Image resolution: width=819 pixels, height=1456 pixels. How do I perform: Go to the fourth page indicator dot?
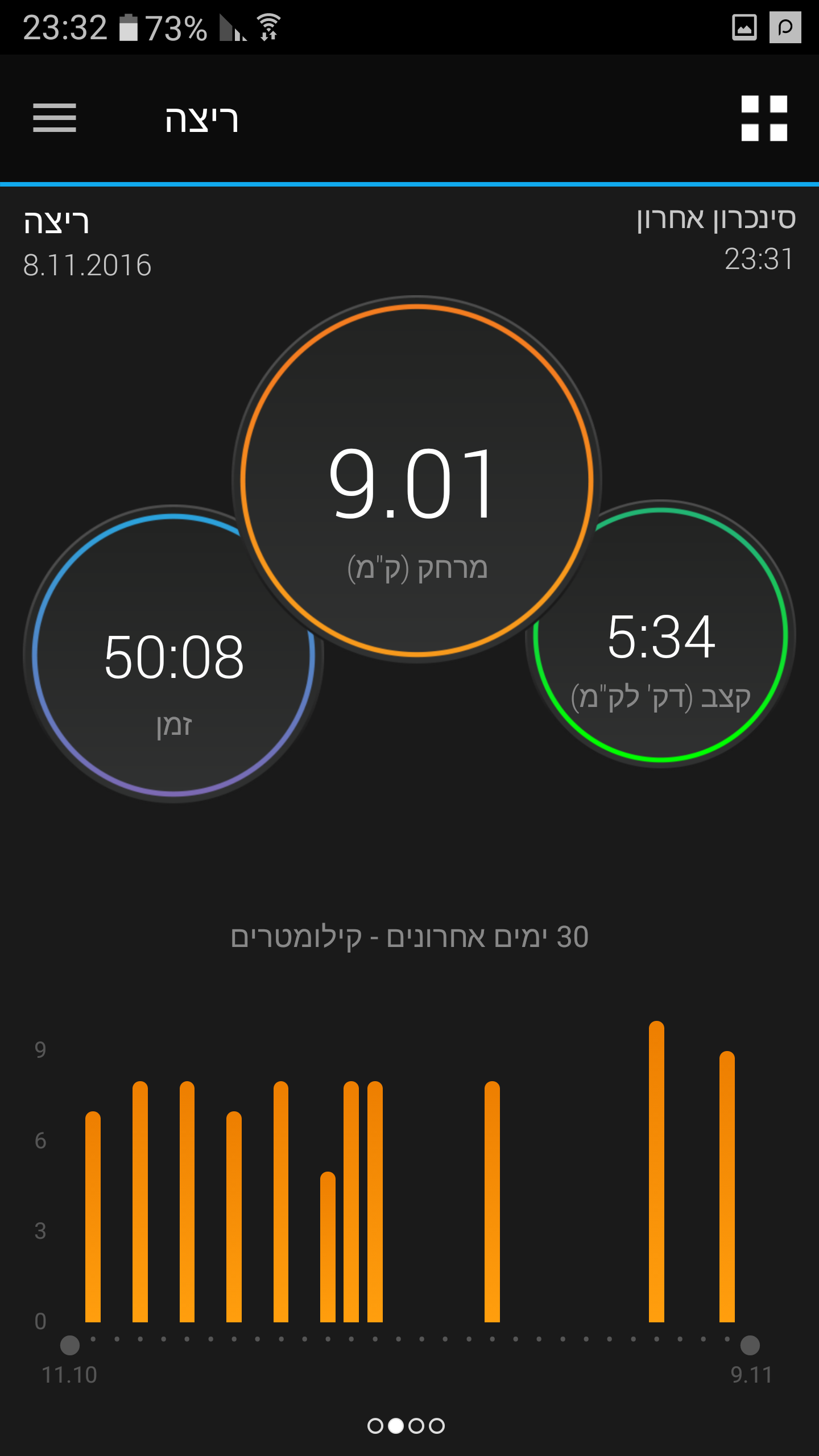tap(437, 1426)
